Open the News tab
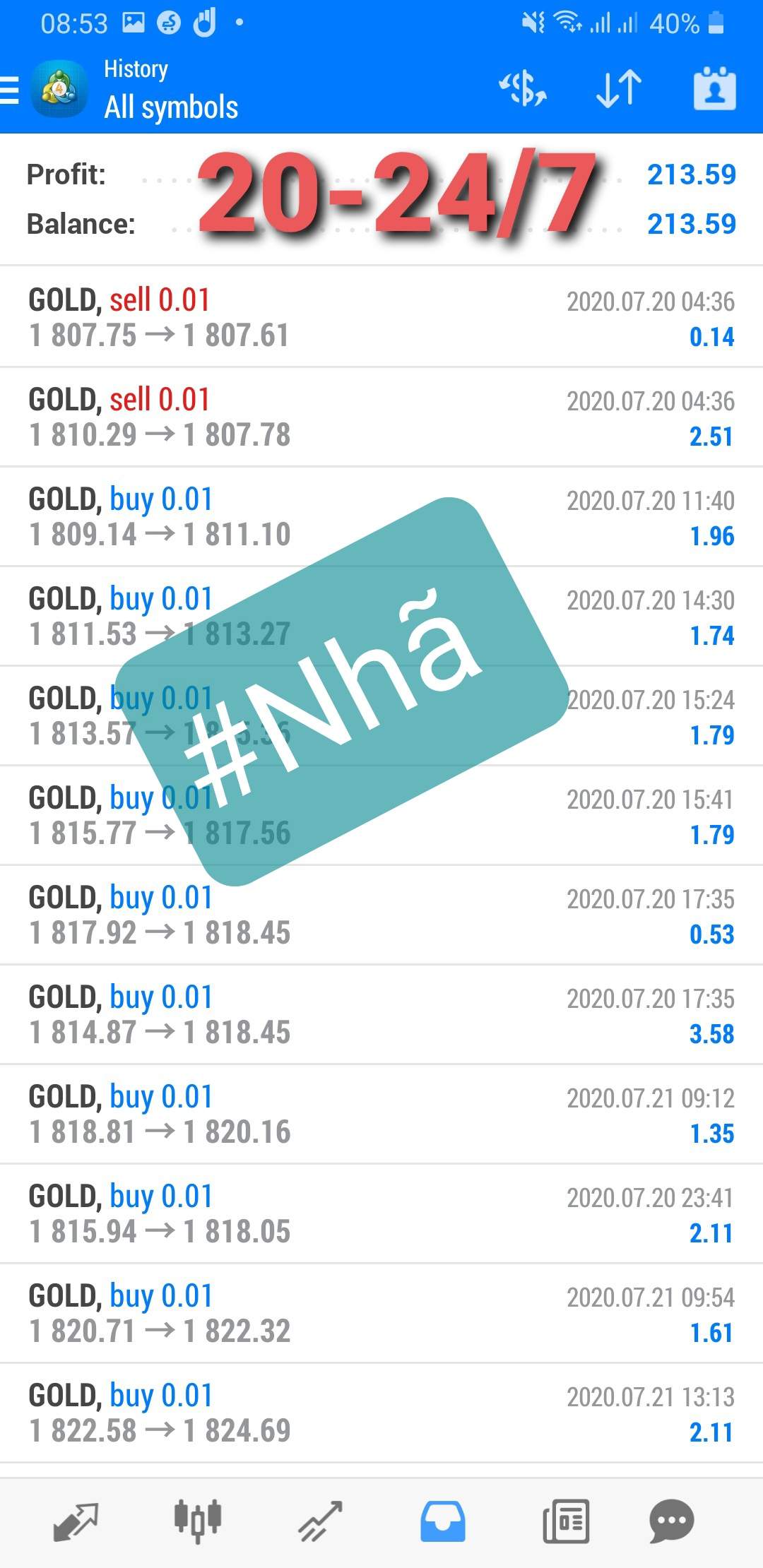 [565, 1521]
